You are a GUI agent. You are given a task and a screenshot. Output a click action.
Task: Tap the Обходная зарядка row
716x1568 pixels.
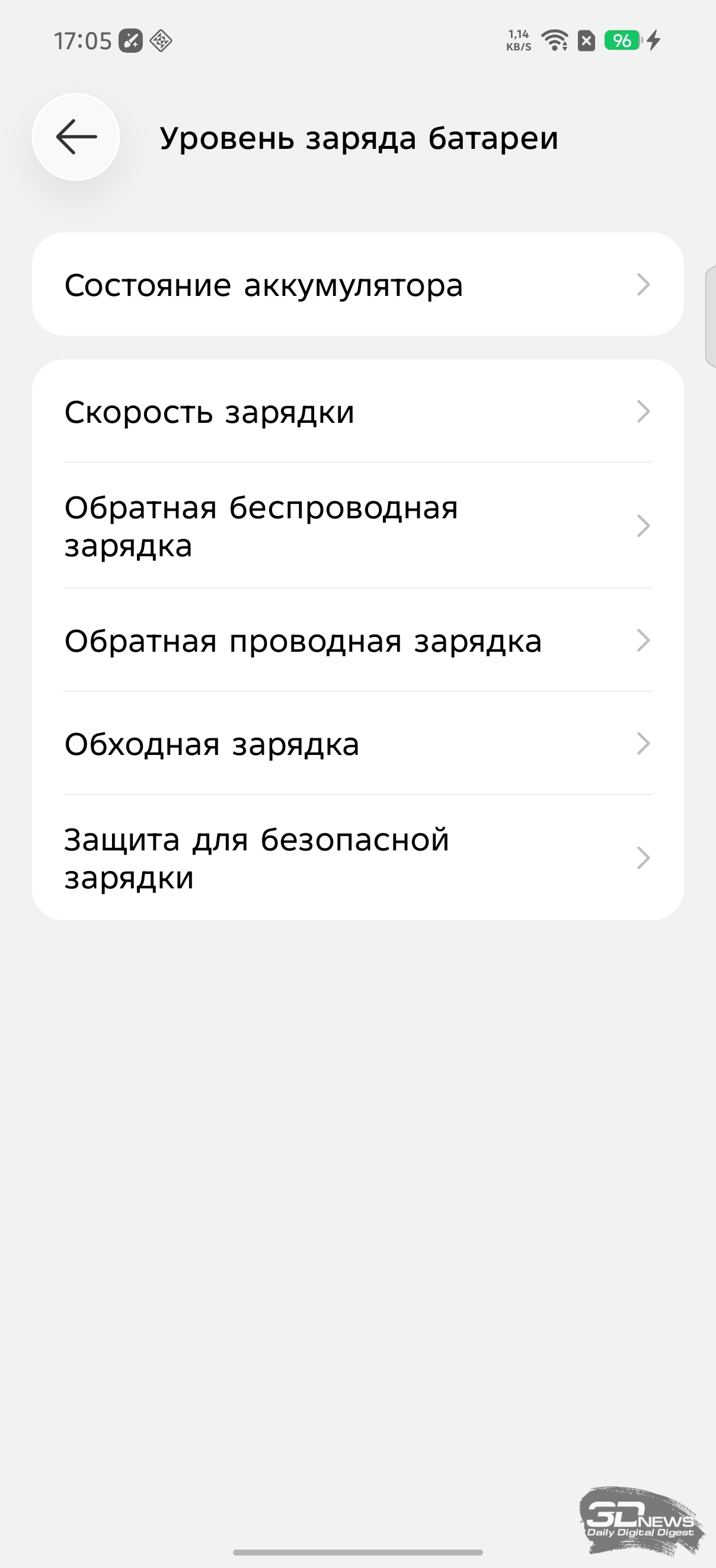[357, 743]
